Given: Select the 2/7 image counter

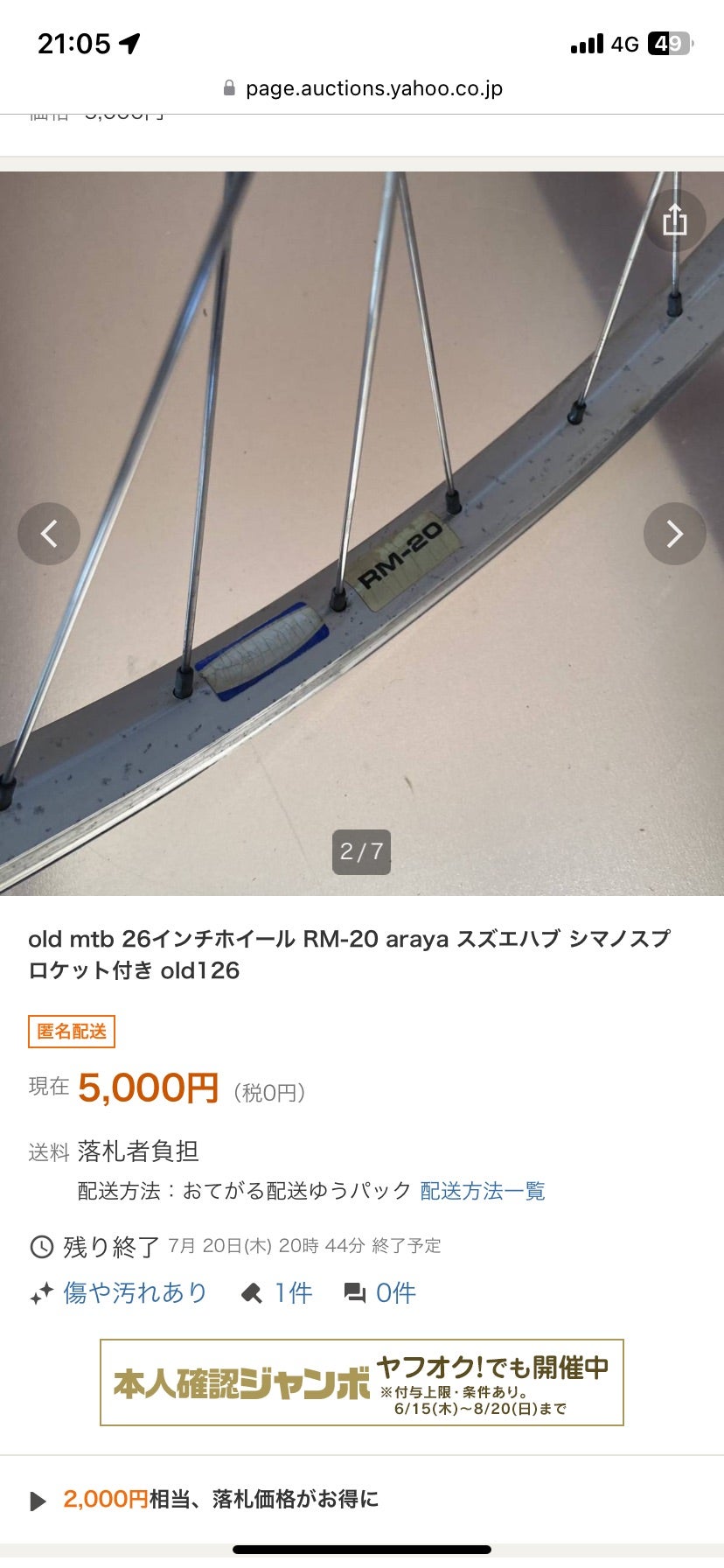Looking at the screenshot, I should pyautogui.click(x=362, y=850).
